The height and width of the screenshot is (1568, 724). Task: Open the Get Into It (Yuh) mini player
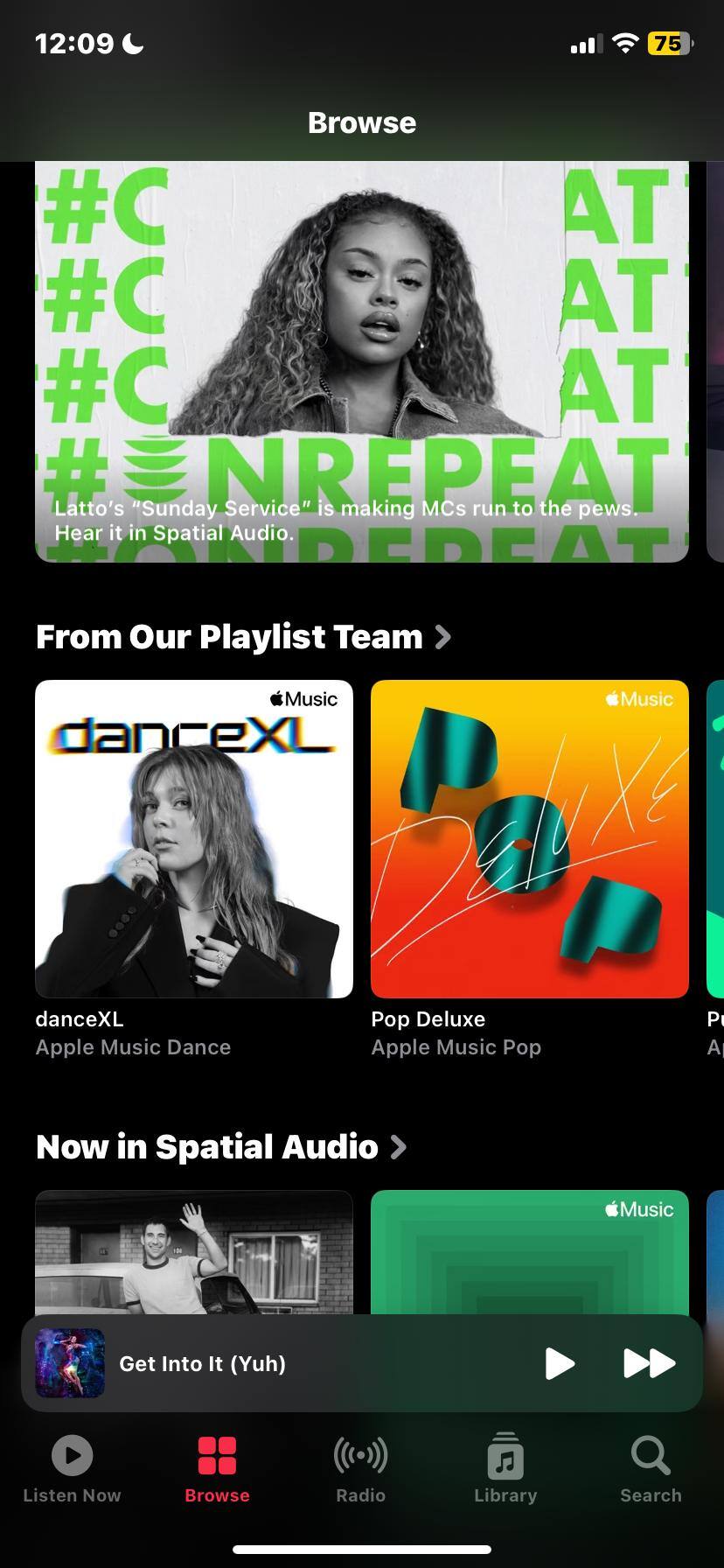[x=262, y=1363]
